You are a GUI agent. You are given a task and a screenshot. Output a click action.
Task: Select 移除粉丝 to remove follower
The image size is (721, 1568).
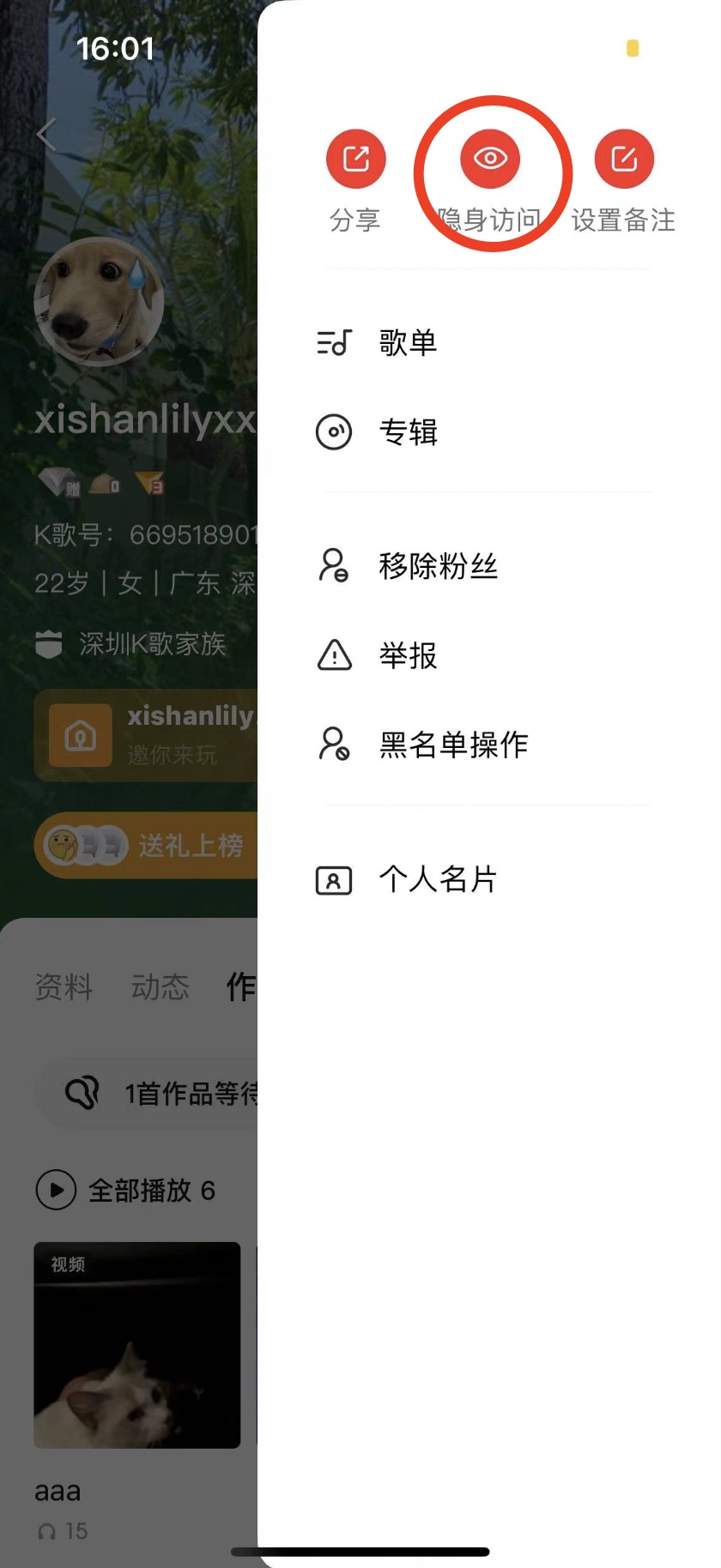tap(438, 566)
